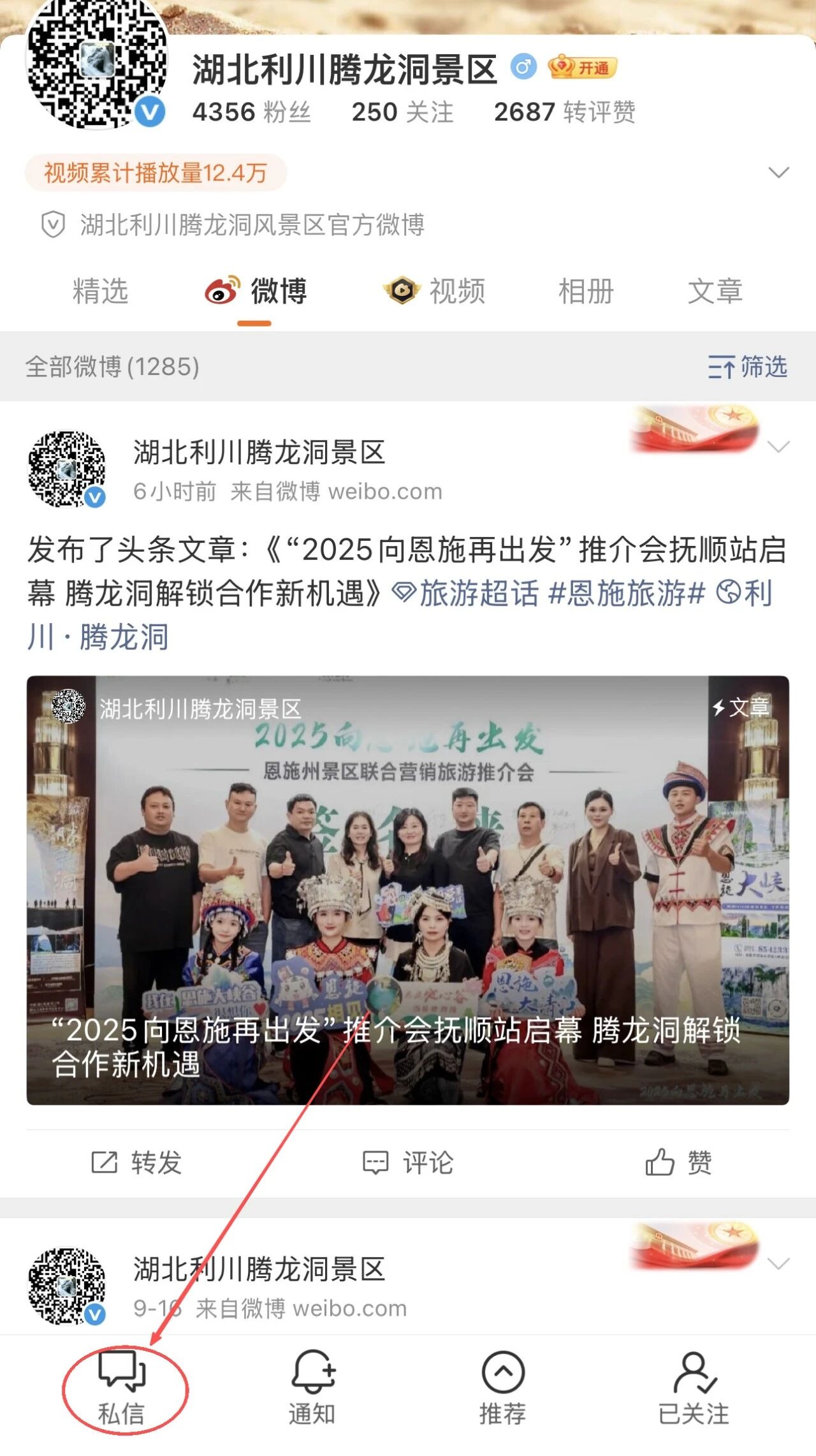Comment on the first post via 评论
This screenshot has height=1456, width=816.
point(408,1163)
